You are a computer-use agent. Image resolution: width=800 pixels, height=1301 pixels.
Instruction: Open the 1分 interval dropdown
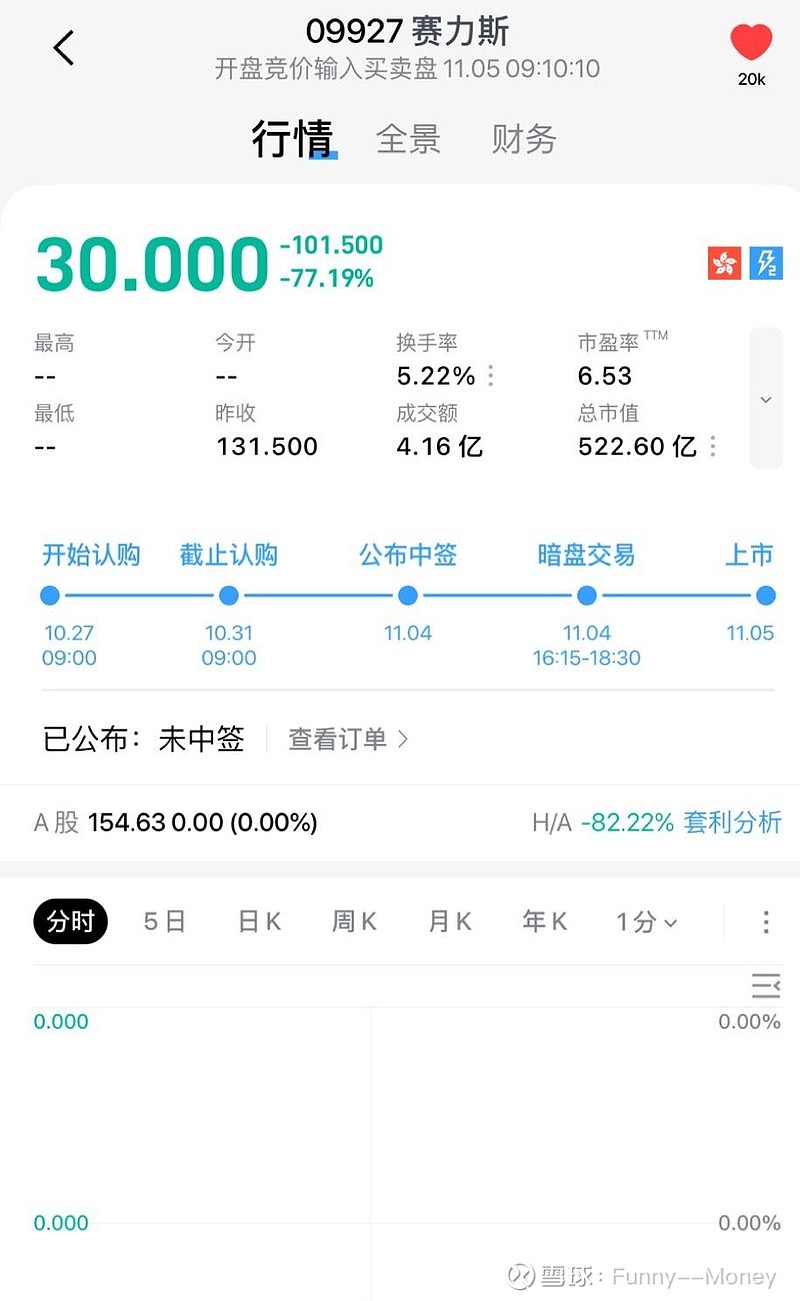[x=646, y=922]
